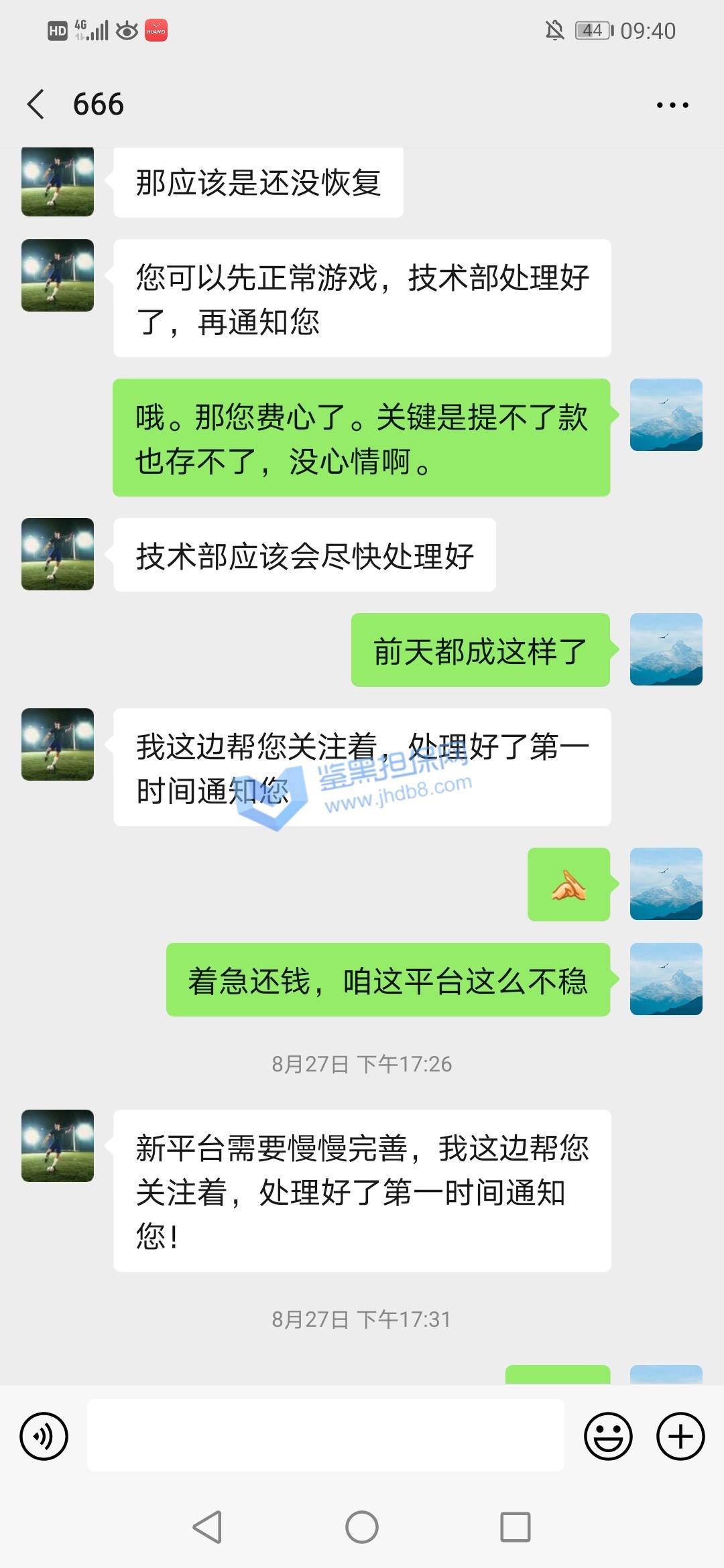Open my avatar beside "前天都成这样了"
Screen dimensions: 724x1568
click(x=666, y=649)
